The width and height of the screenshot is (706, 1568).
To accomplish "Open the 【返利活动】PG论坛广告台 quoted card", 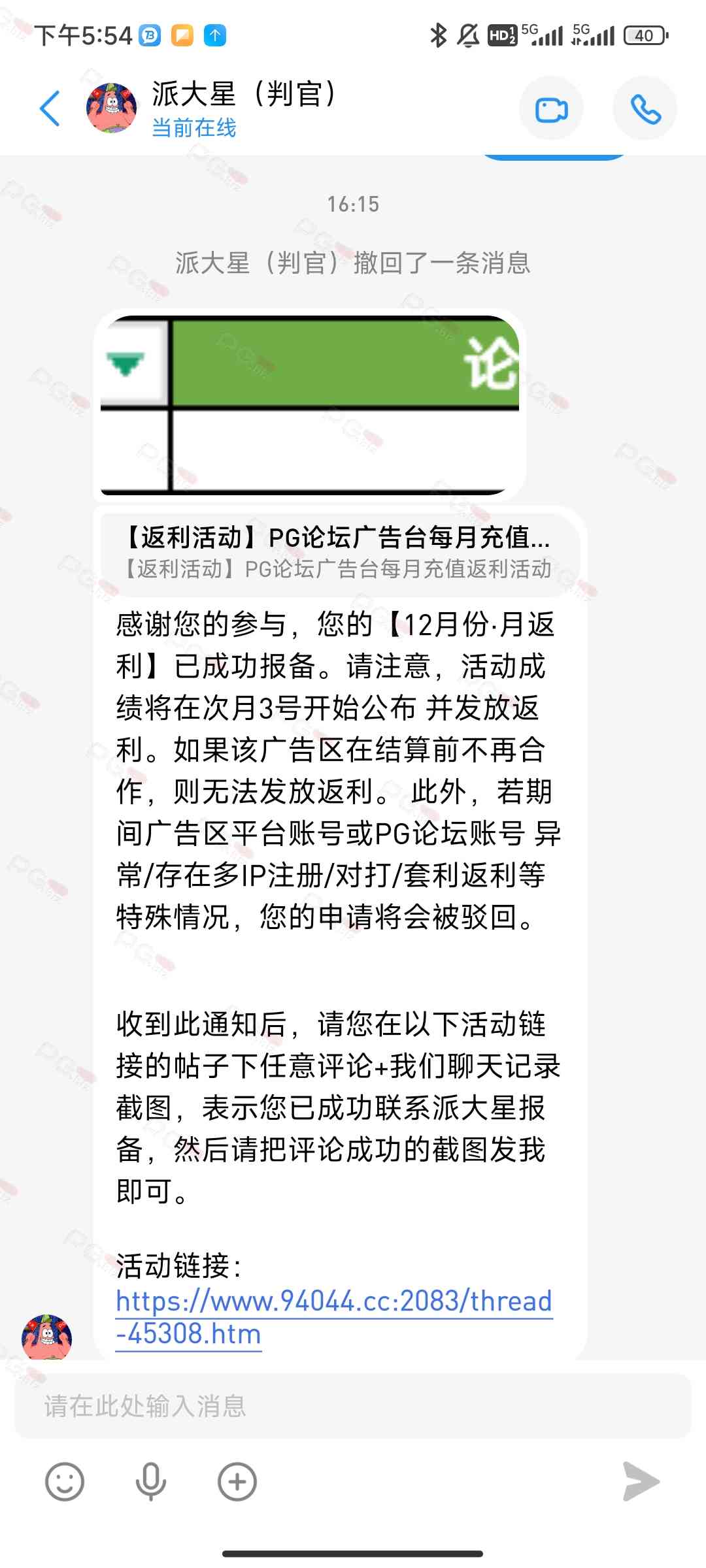I will point(340,553).
